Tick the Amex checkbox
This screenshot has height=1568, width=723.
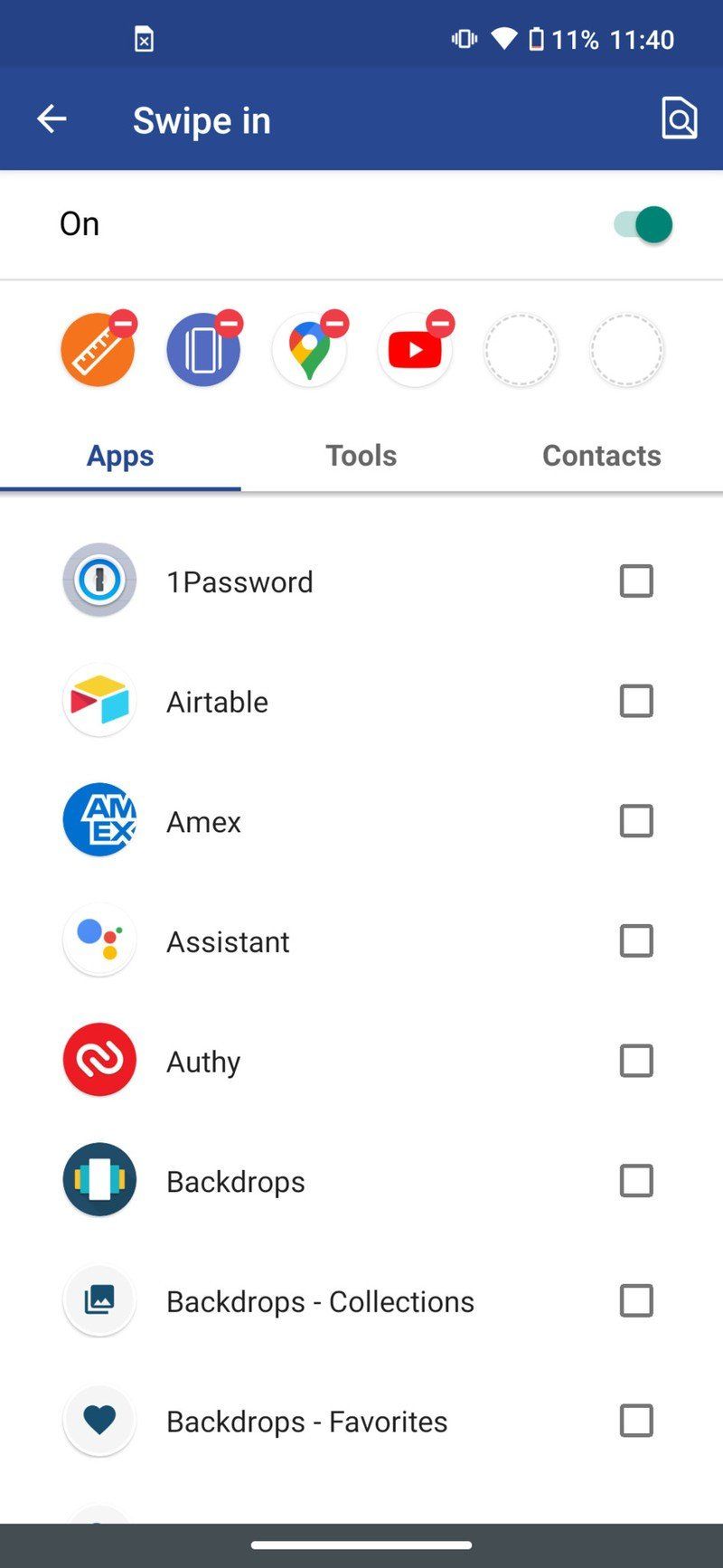click(636, 821)
